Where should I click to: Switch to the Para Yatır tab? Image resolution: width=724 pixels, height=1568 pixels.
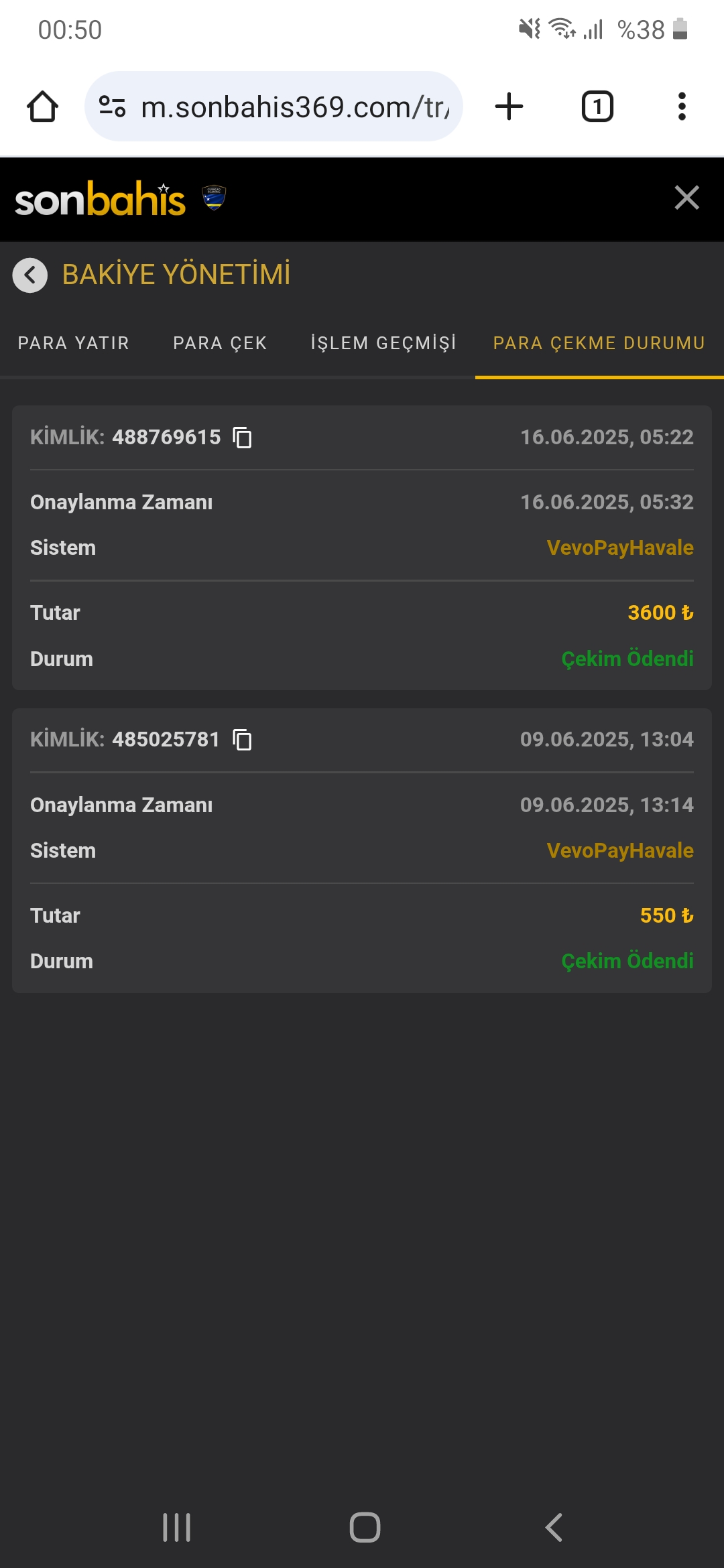[73, 343]
